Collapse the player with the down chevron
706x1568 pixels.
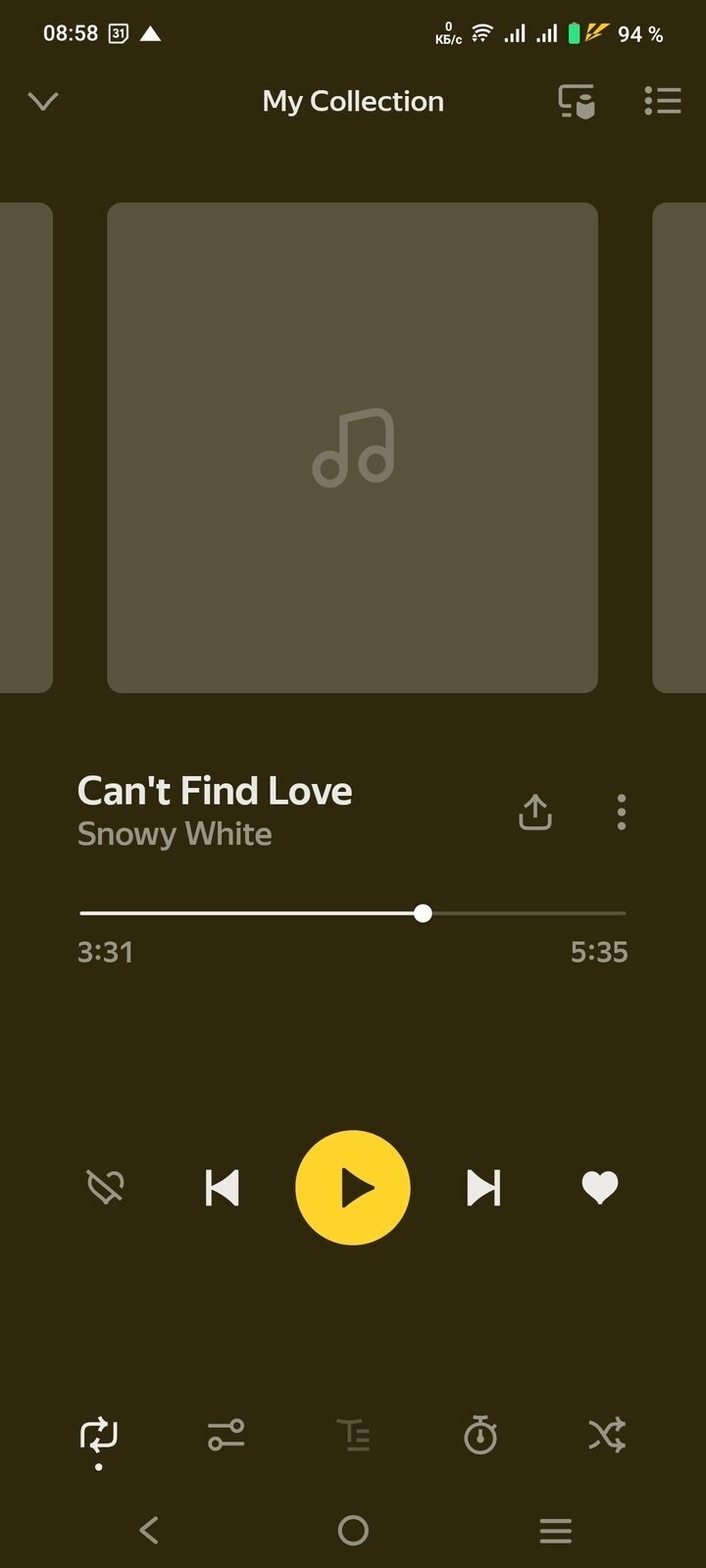click(43, 101)
